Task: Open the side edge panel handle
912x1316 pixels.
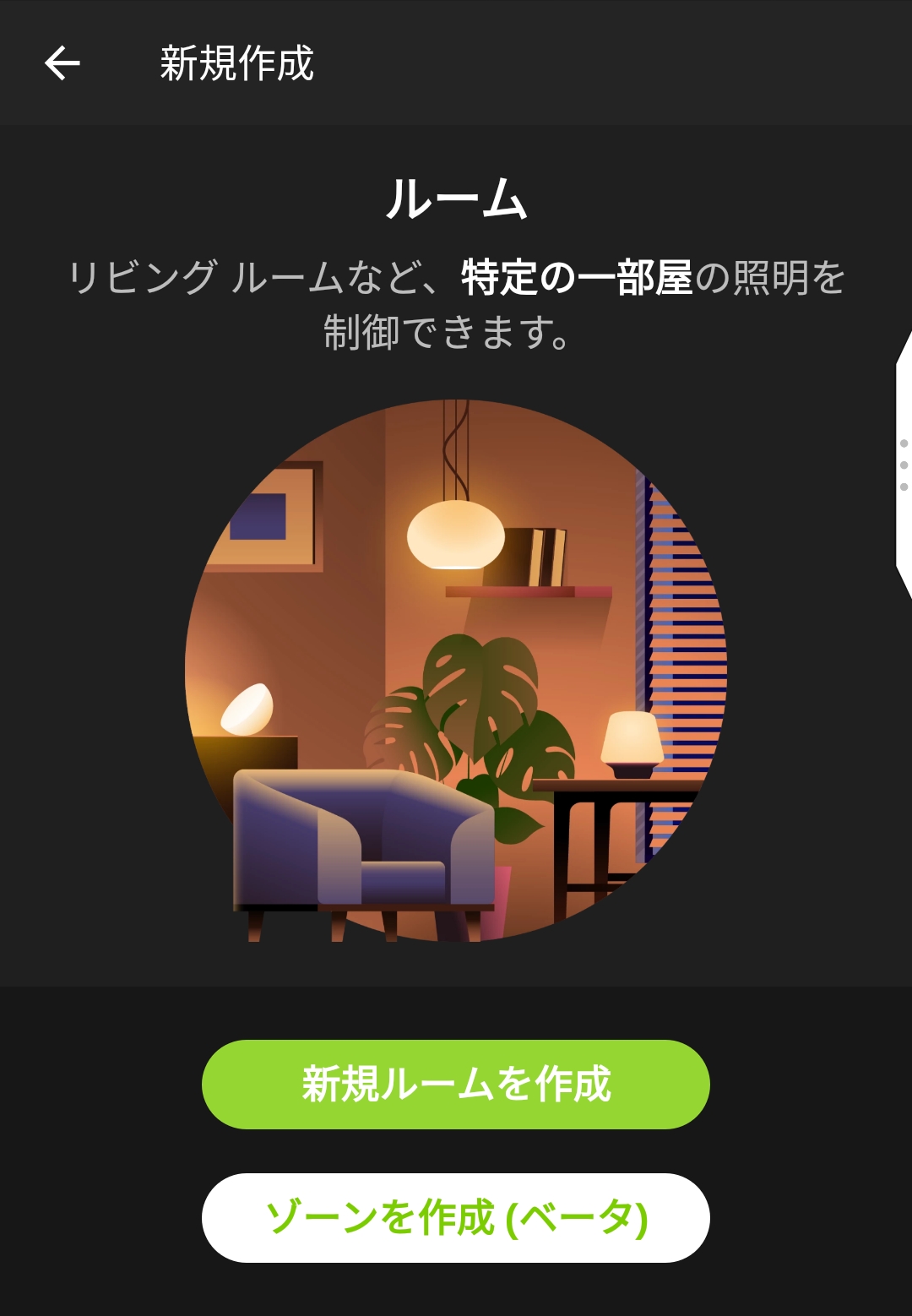Action: point(904,465)
